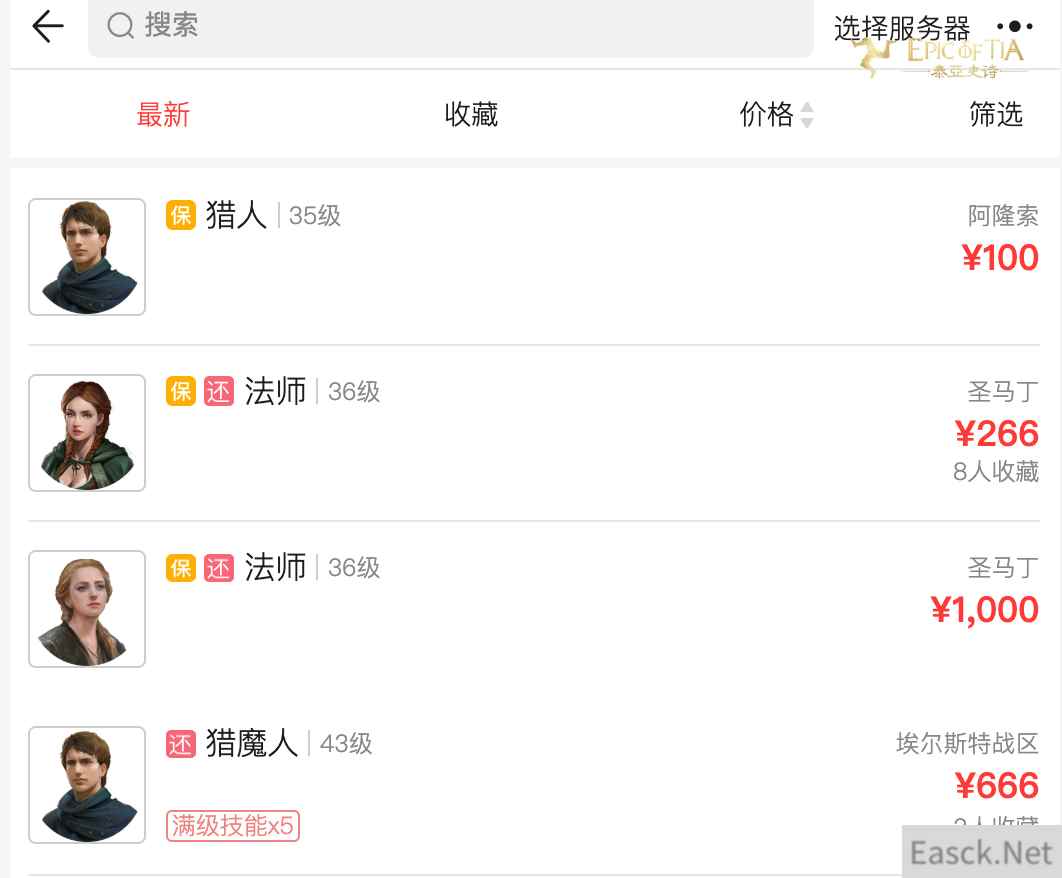Viewport: 1062px width, 878px height.
Task: Open the 筛选 filter options
Action: tap(995, 114)
